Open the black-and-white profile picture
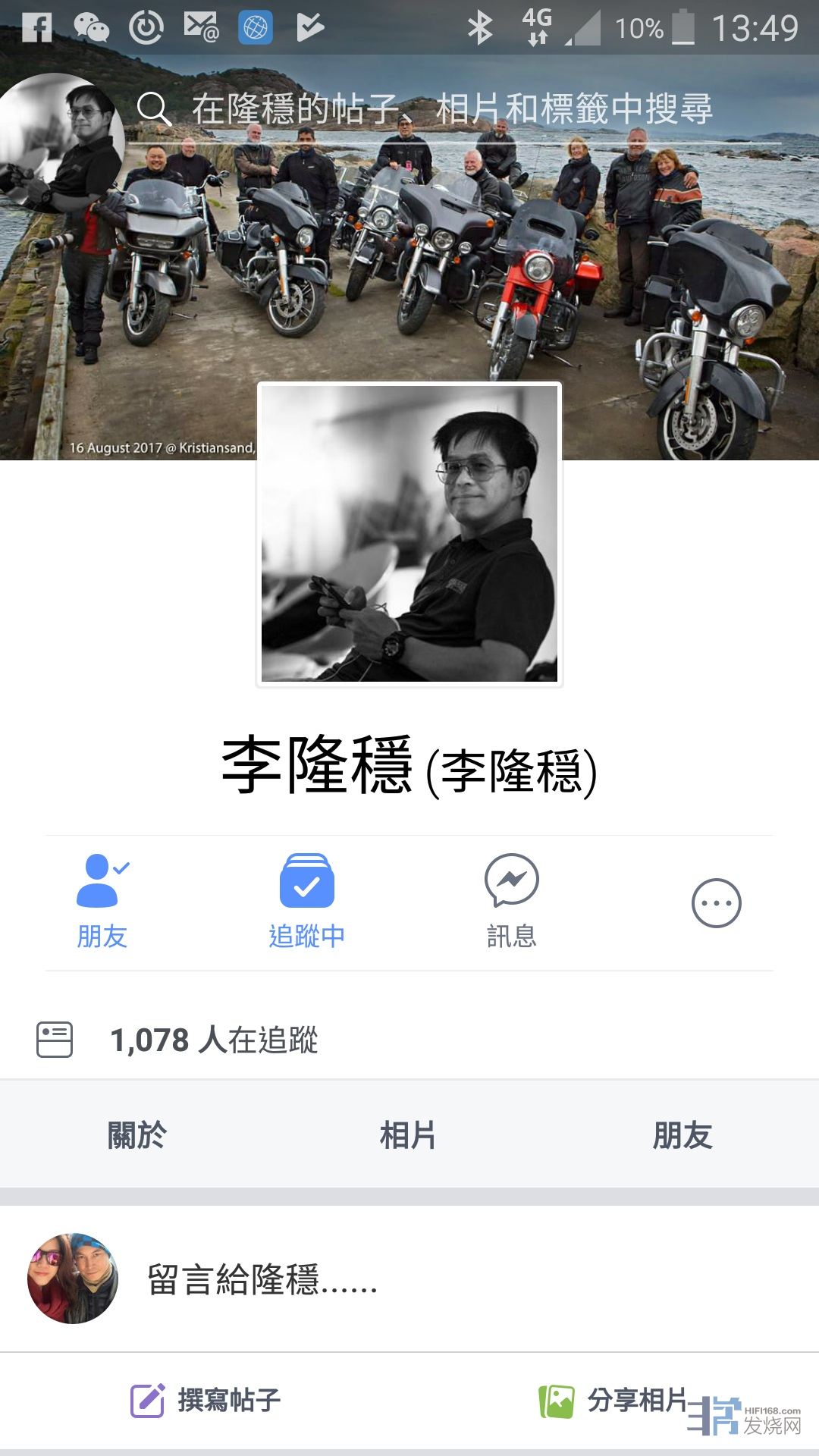 coord(409,535)
